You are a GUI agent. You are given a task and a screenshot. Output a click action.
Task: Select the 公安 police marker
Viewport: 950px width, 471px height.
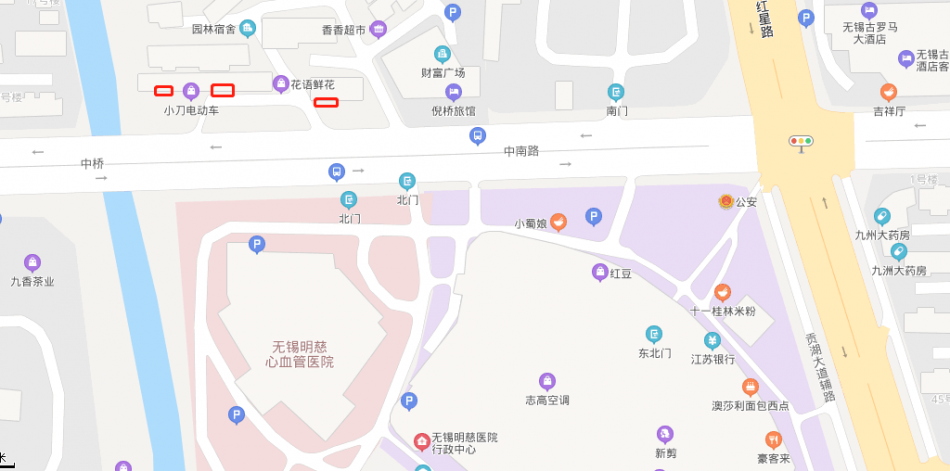pos(726,201)
